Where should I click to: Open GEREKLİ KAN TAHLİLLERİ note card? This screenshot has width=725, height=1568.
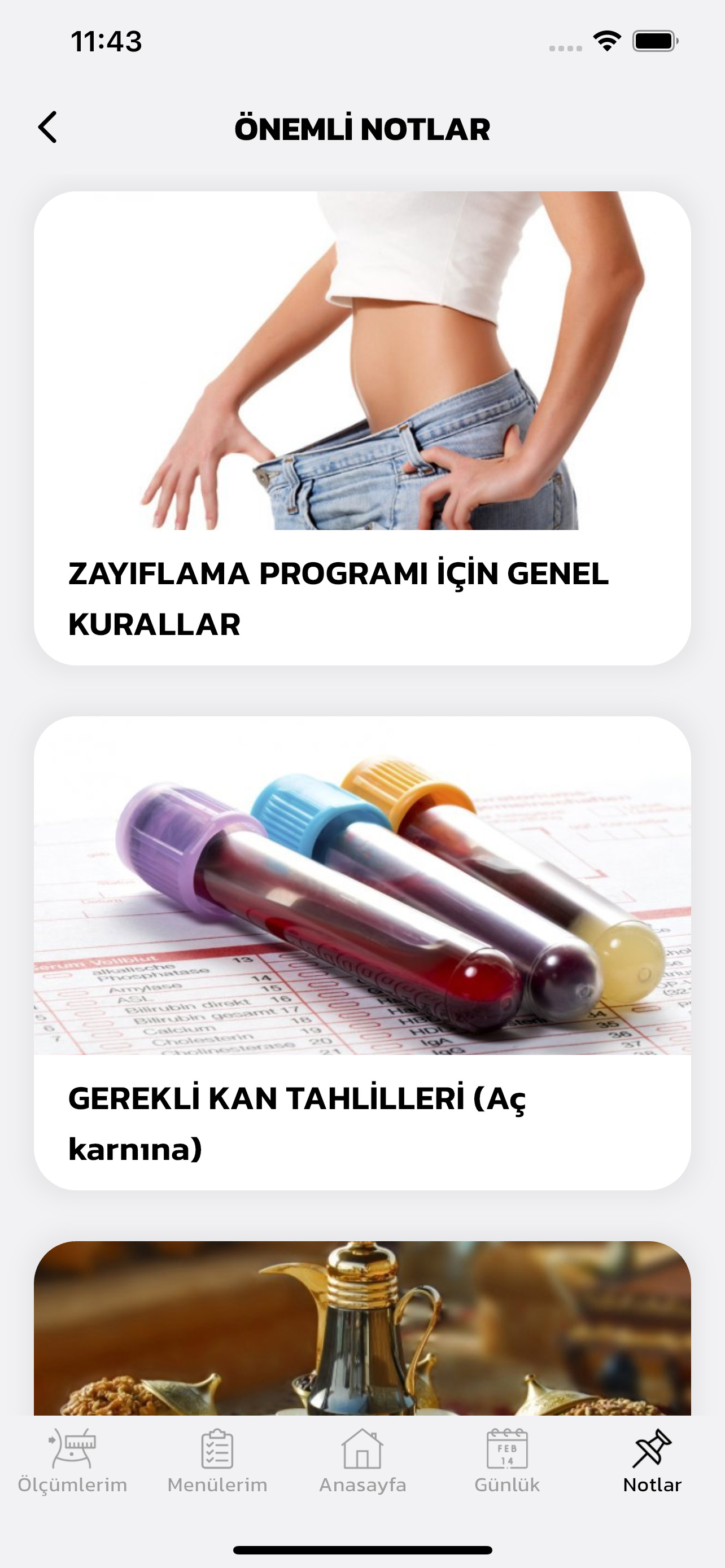362,953
